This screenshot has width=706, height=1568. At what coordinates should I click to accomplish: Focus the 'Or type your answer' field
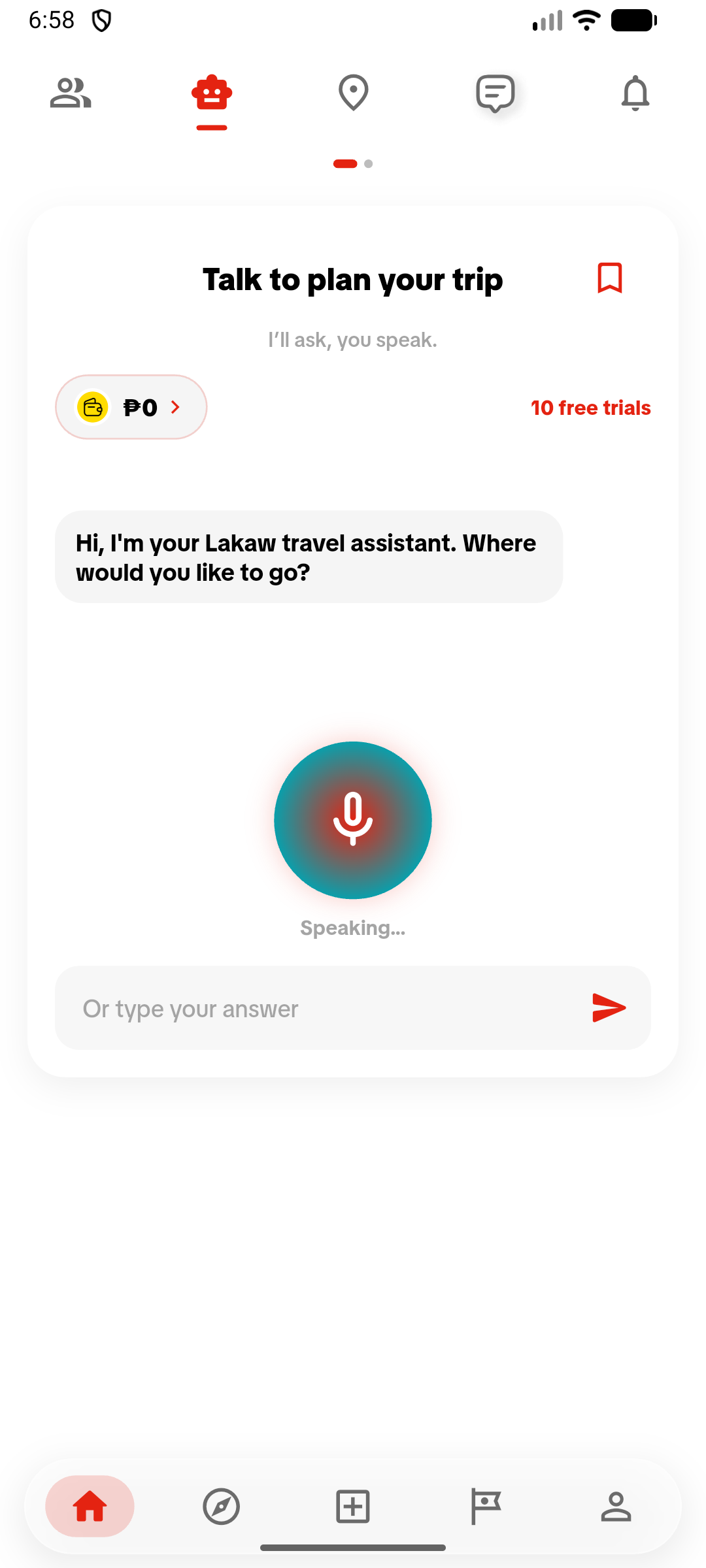click(x=320, y=1008)
